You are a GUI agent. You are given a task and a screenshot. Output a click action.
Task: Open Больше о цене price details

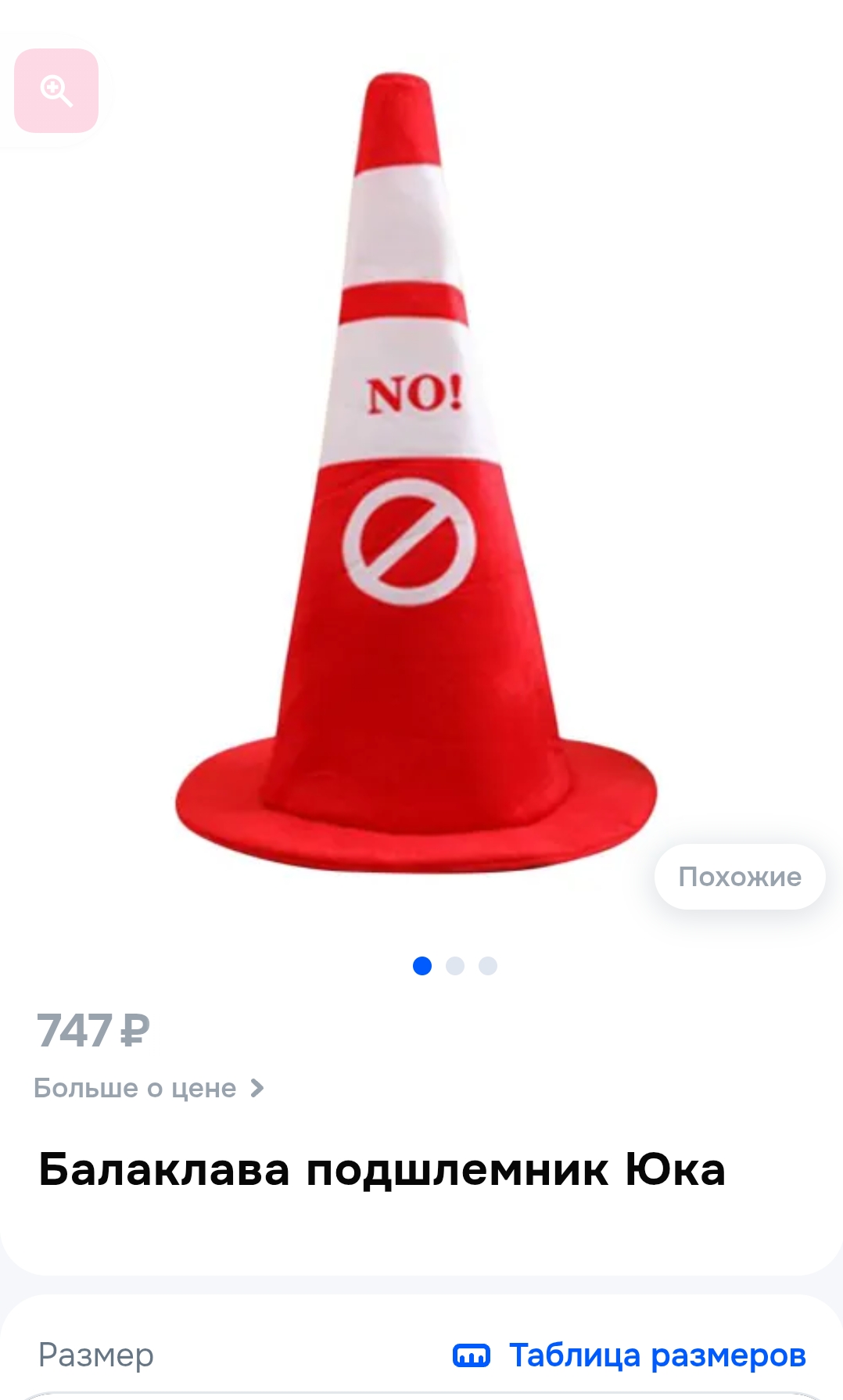[x=149, y=1088]
